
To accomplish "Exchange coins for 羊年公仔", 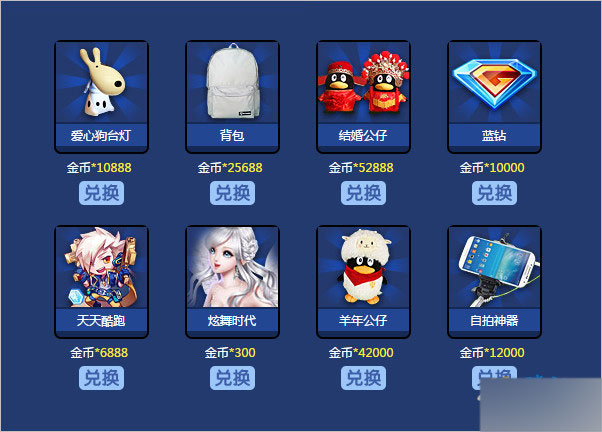I will click(x=363, y=378).
